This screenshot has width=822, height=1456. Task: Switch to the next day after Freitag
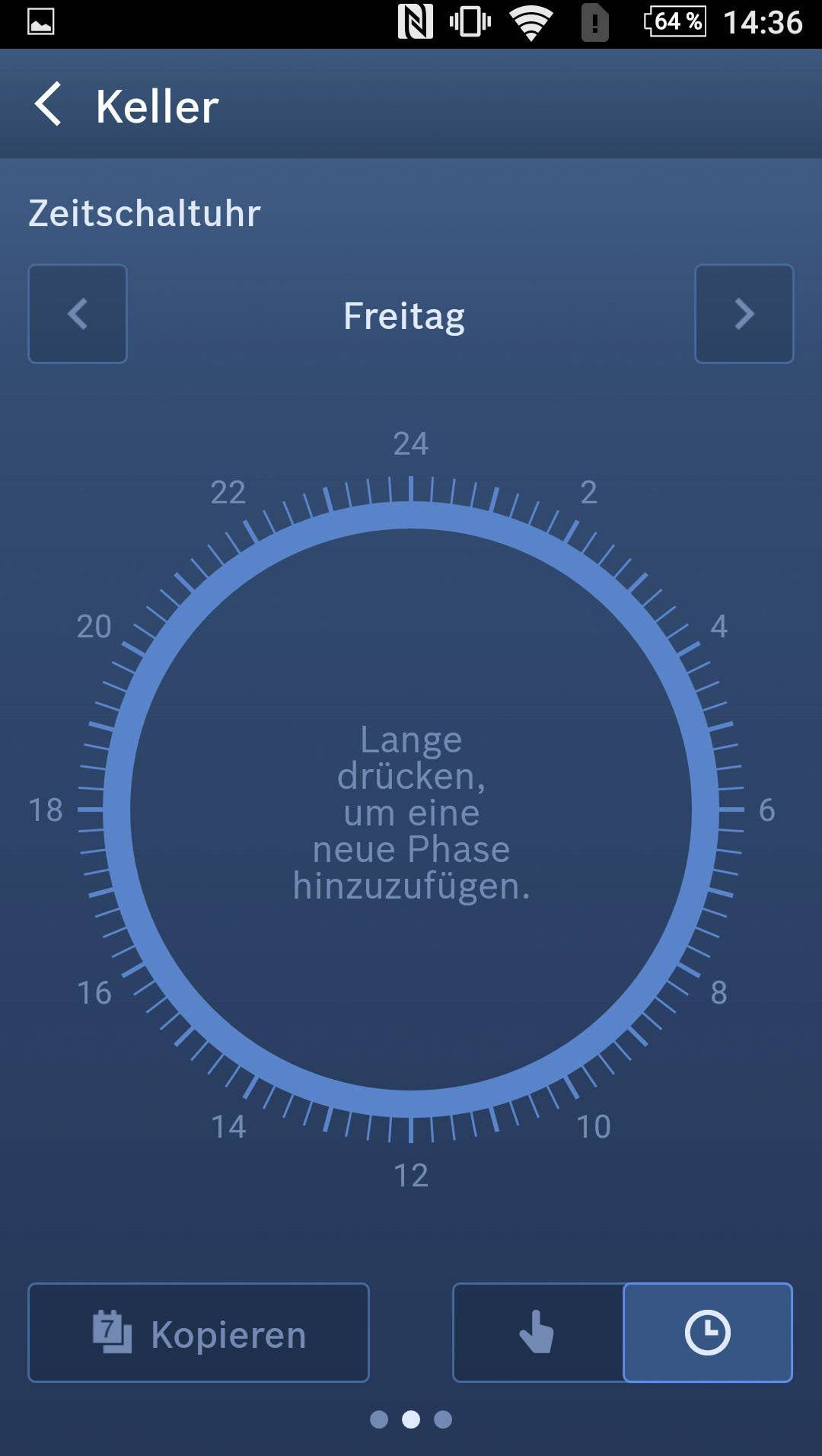click(x=744, y=314)
